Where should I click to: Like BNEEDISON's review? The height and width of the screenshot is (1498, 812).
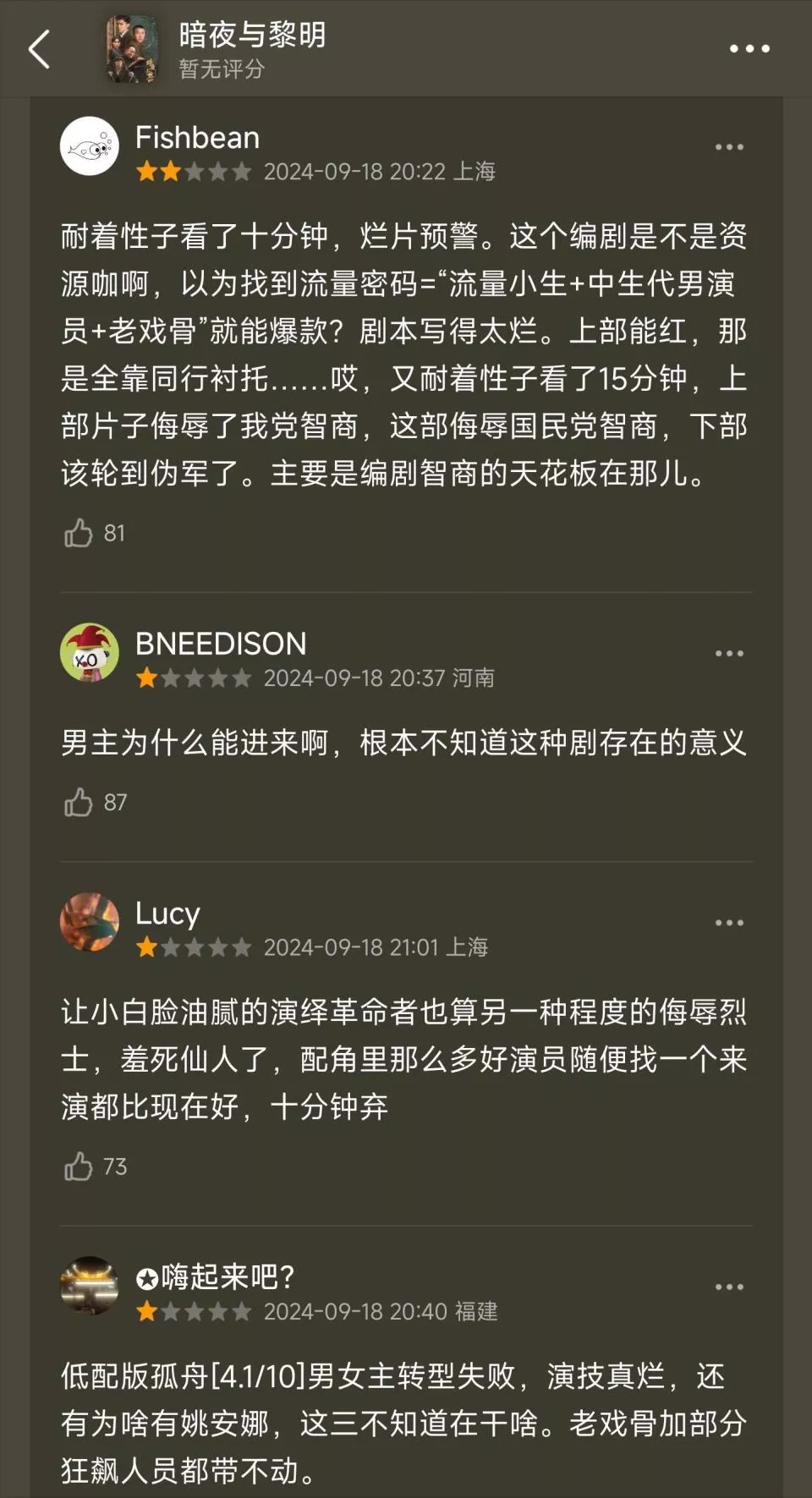pos(79,802)
